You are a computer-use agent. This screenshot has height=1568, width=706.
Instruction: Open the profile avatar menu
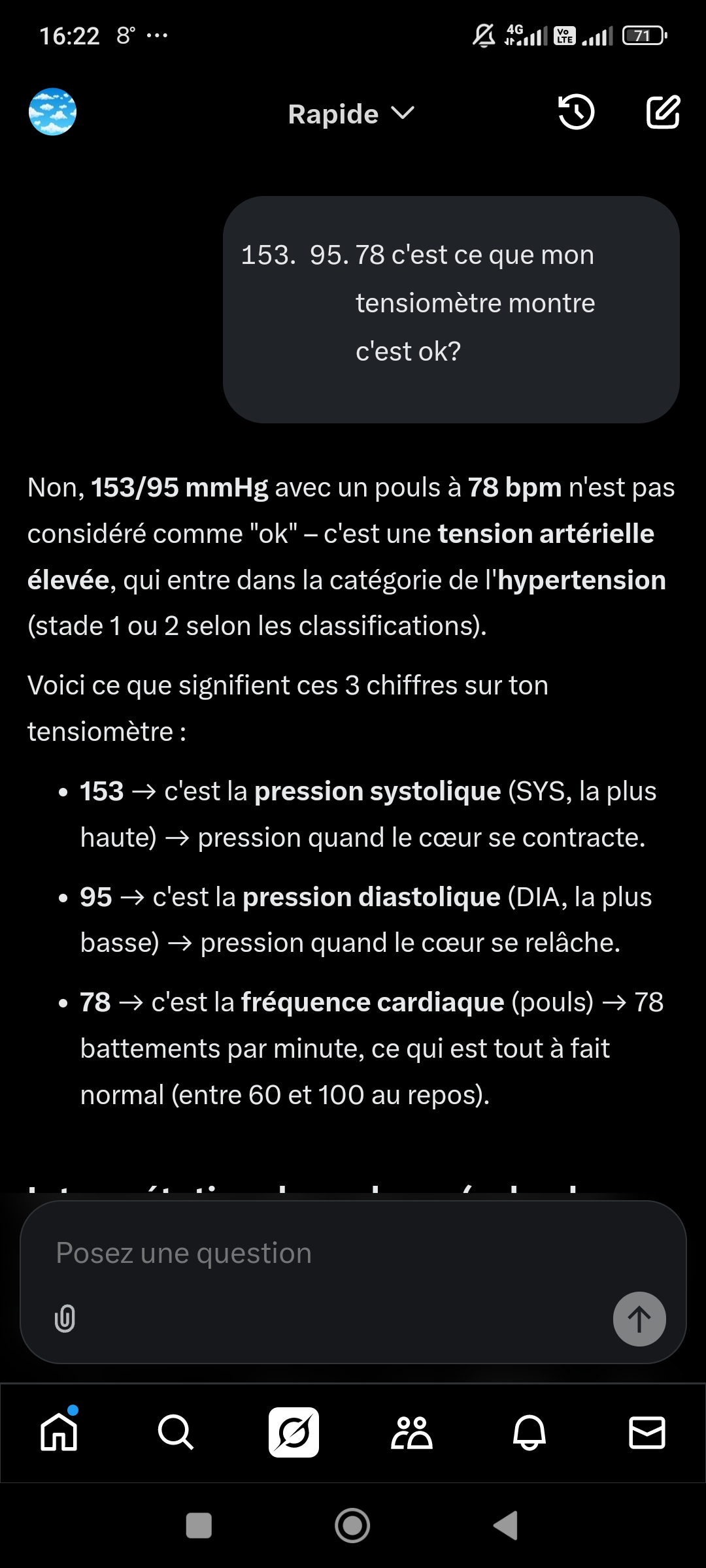pyautogui.click(x=52, y=112)
